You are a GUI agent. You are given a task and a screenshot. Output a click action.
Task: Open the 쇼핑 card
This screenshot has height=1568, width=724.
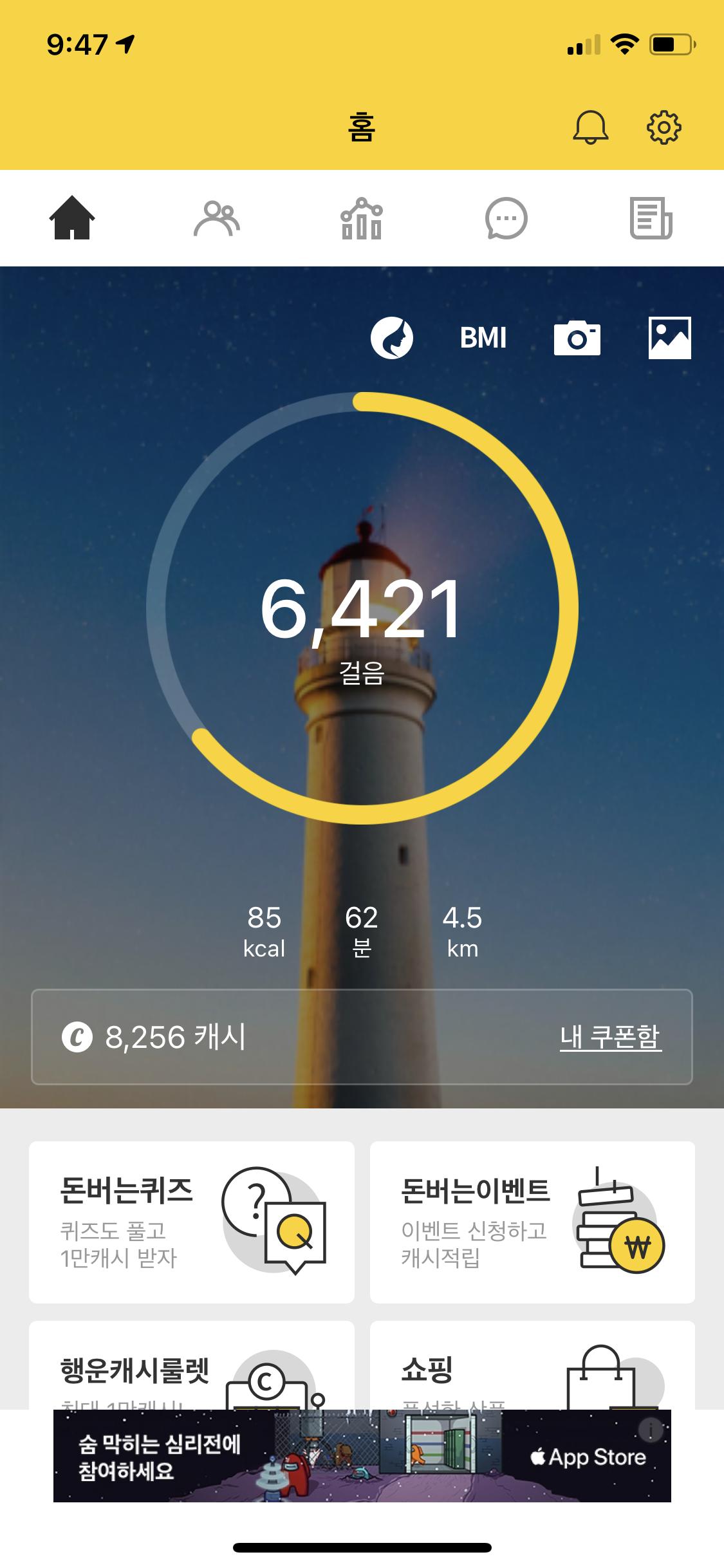(532, 1365)
